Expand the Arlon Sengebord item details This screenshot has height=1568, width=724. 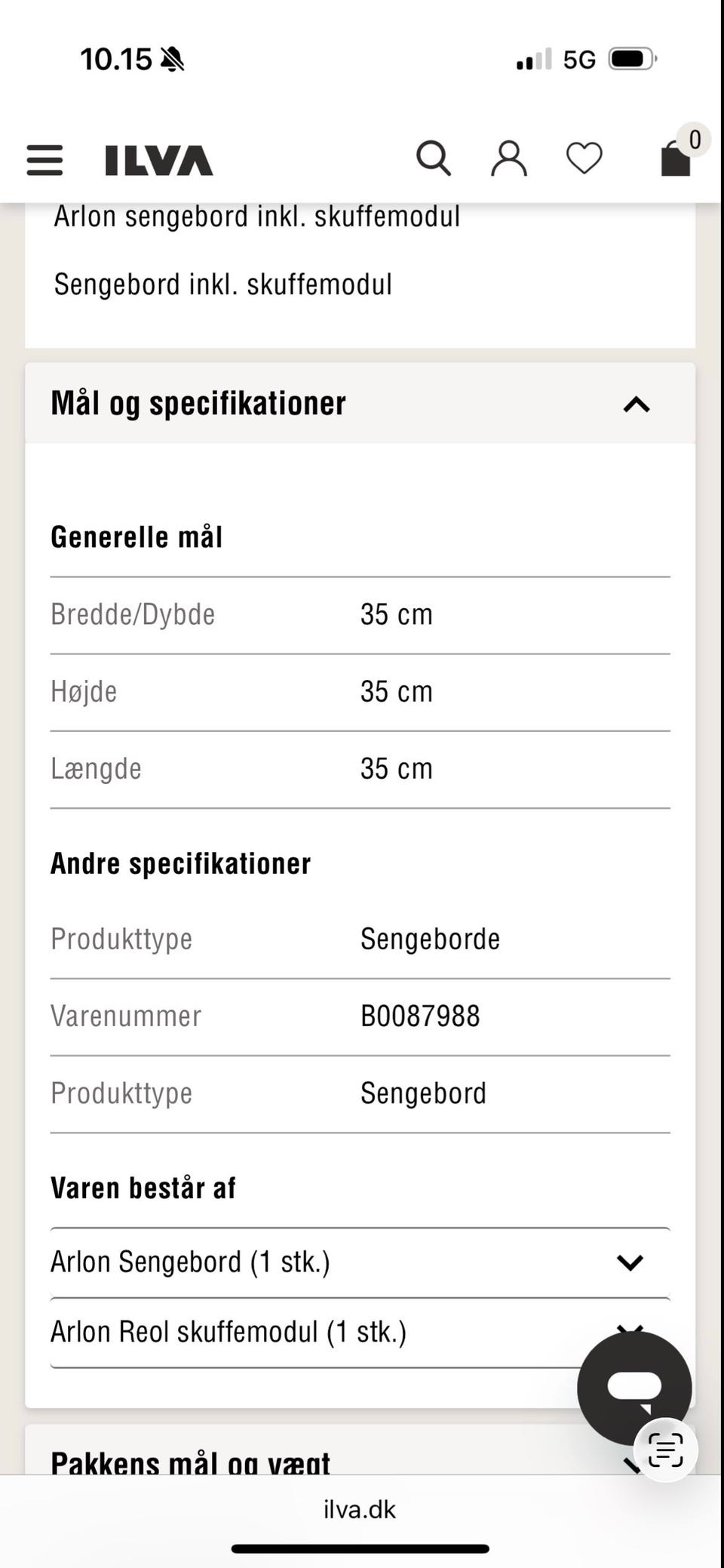(x=630, y=1262)
